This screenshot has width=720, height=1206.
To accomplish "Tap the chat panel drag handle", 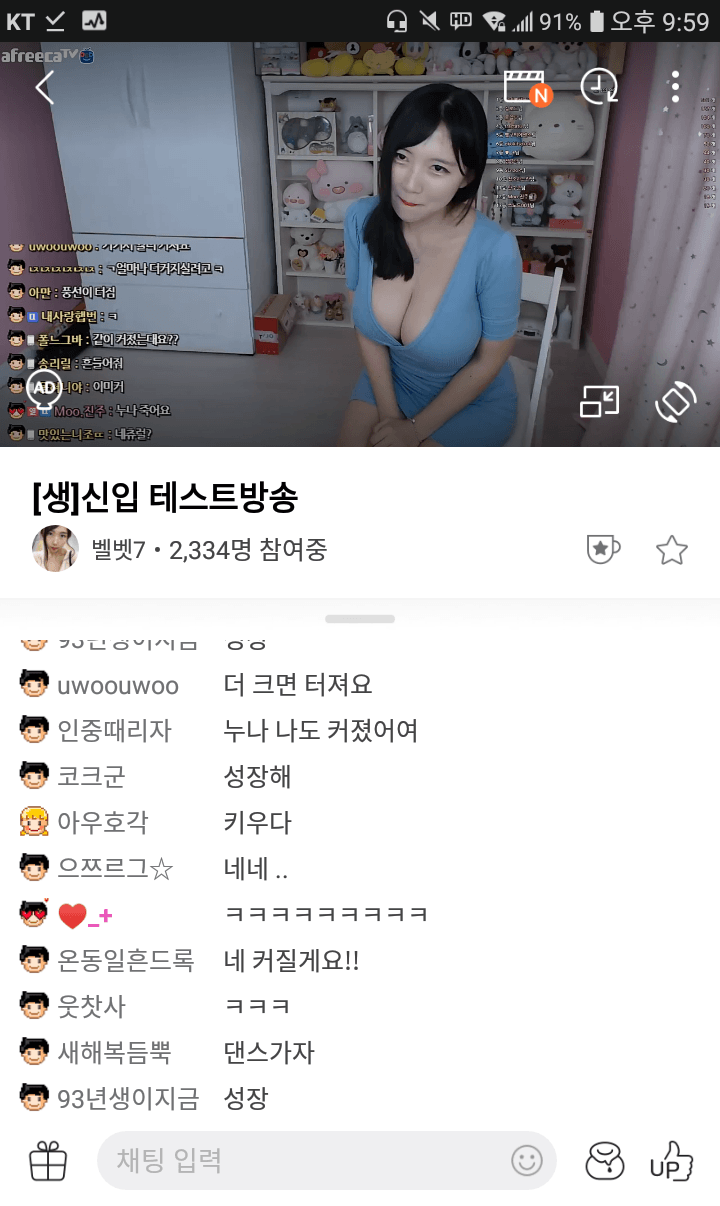I will [x=360, y=619].
